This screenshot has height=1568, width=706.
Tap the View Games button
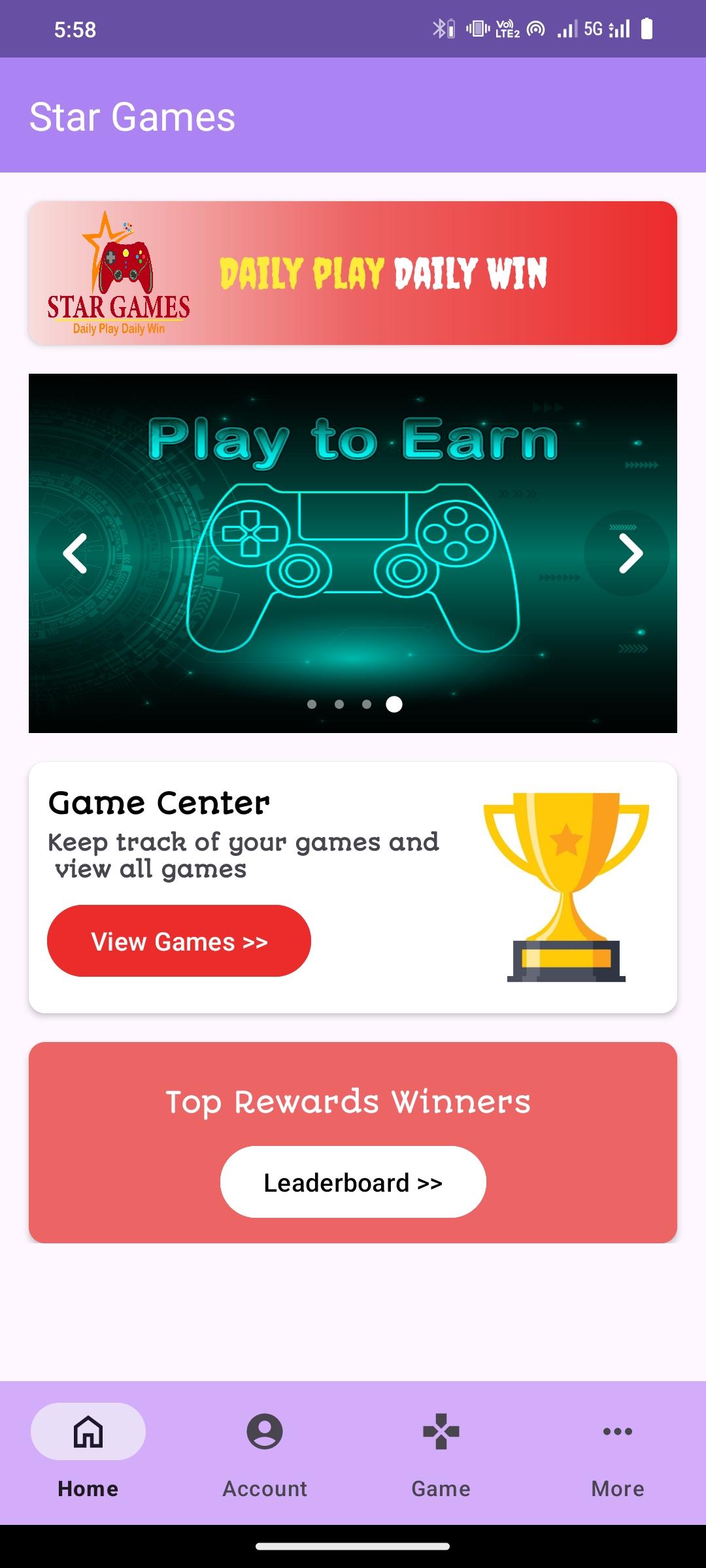[179, 941]
